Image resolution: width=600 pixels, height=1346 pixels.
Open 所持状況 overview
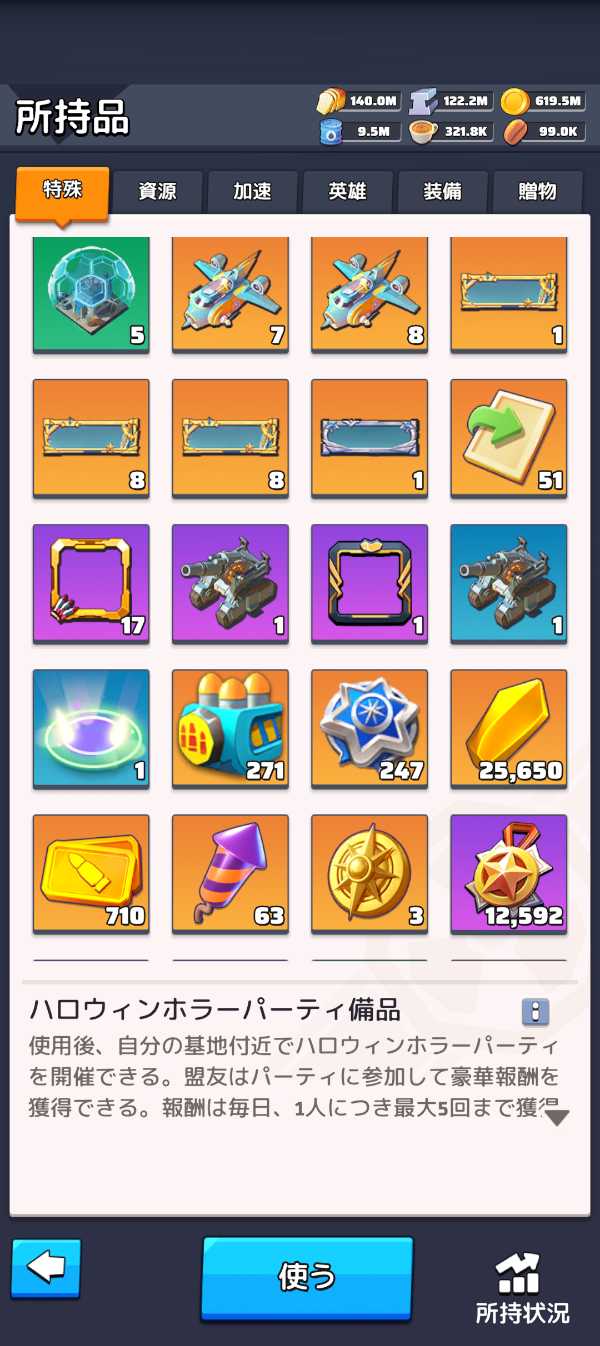pos(521,1288)
